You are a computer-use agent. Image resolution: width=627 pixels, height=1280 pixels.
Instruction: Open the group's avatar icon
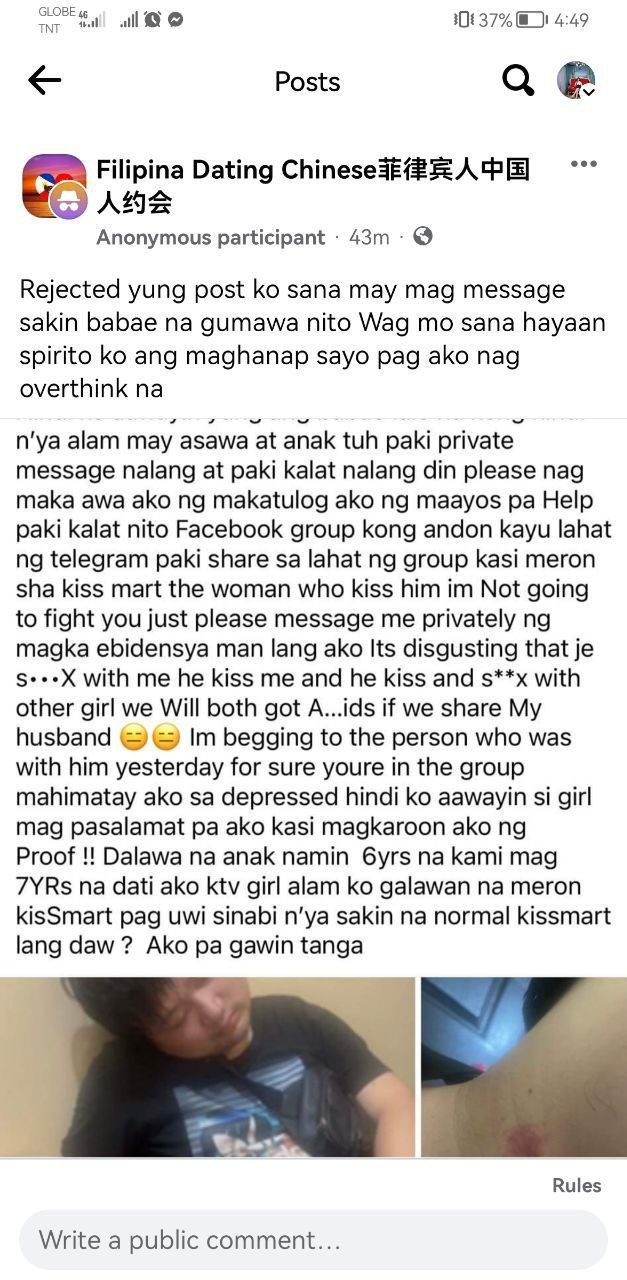[x=54, y=186]
